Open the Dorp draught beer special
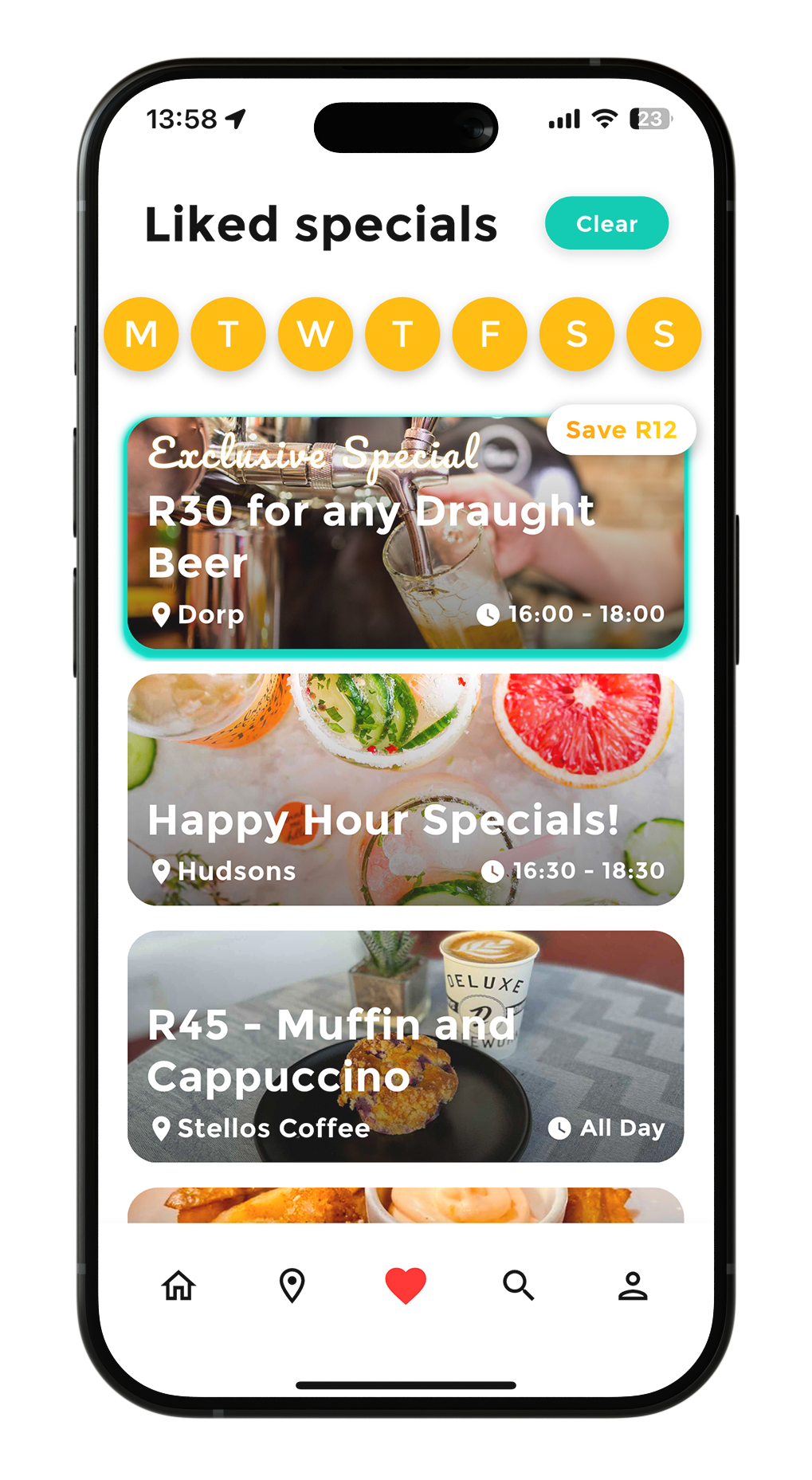 click(406, 532)
